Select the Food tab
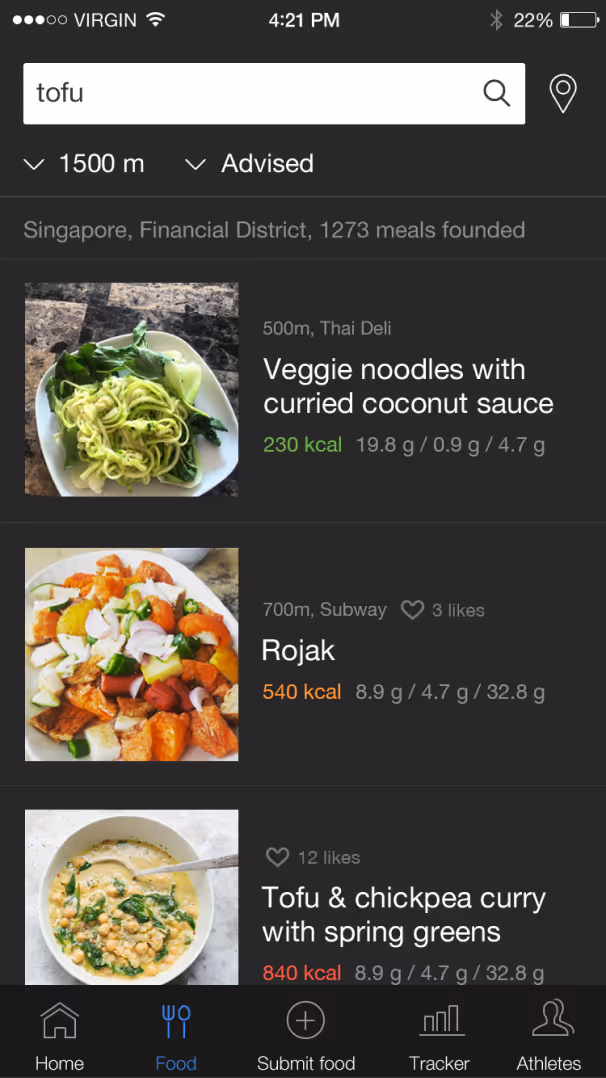 click(176, 1036)
